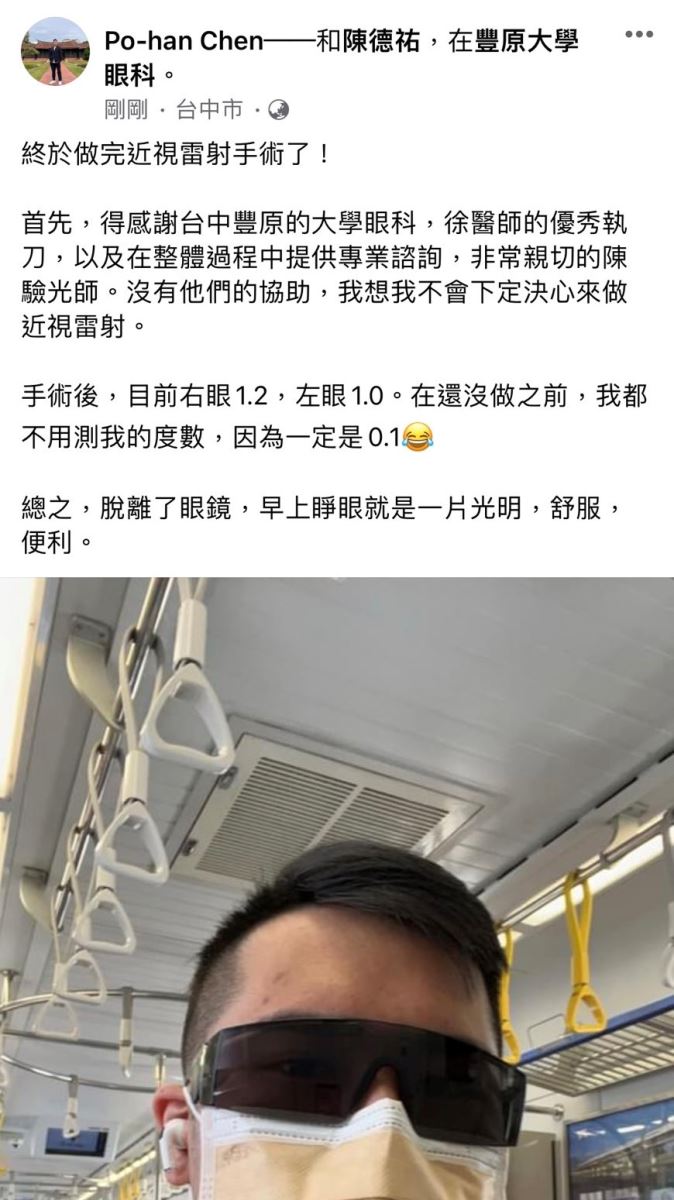Image resolution: width=674 pixels, height=1200 pixels.
Task: View the post's attached selfie photo
Action: 337,888
